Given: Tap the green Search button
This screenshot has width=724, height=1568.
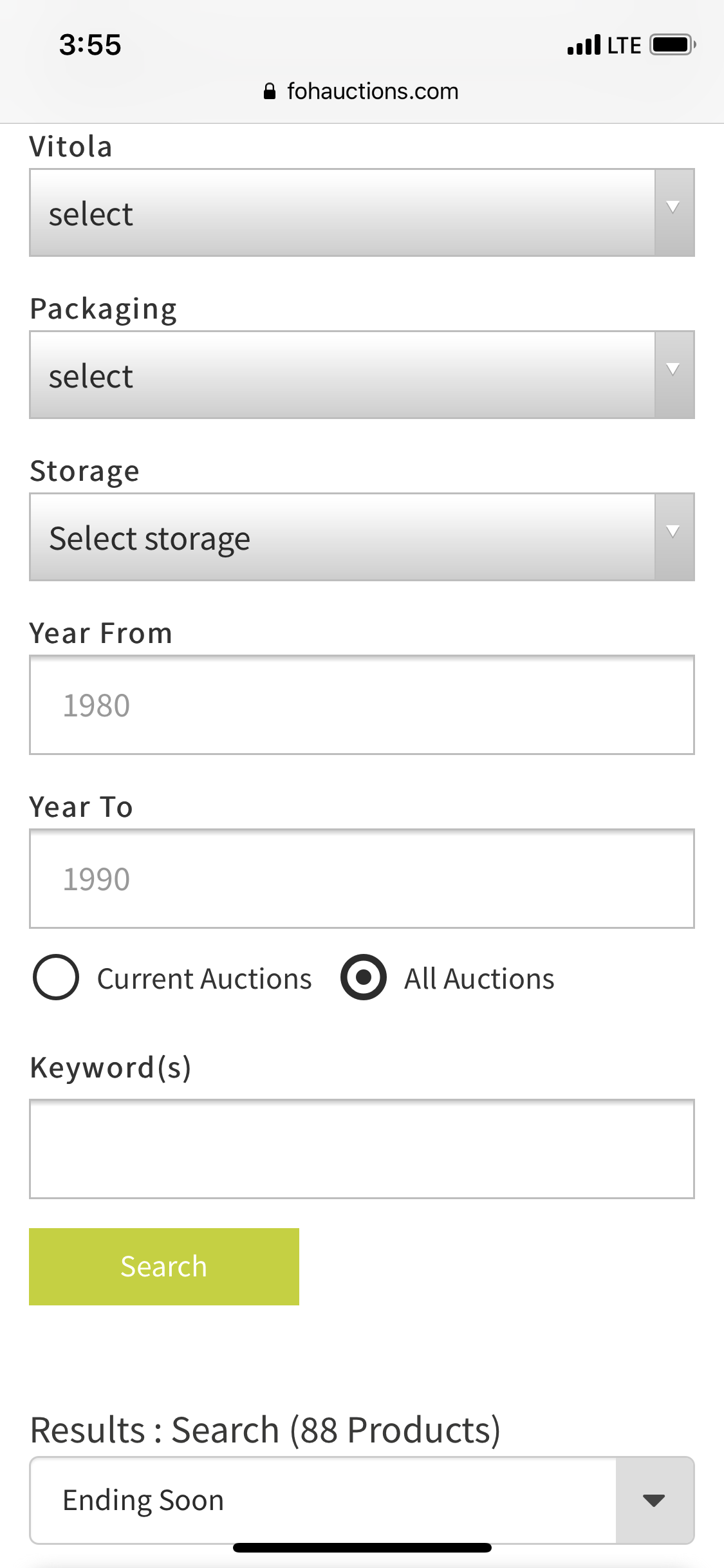Looking at the screenshot, I should point(164,1267).
